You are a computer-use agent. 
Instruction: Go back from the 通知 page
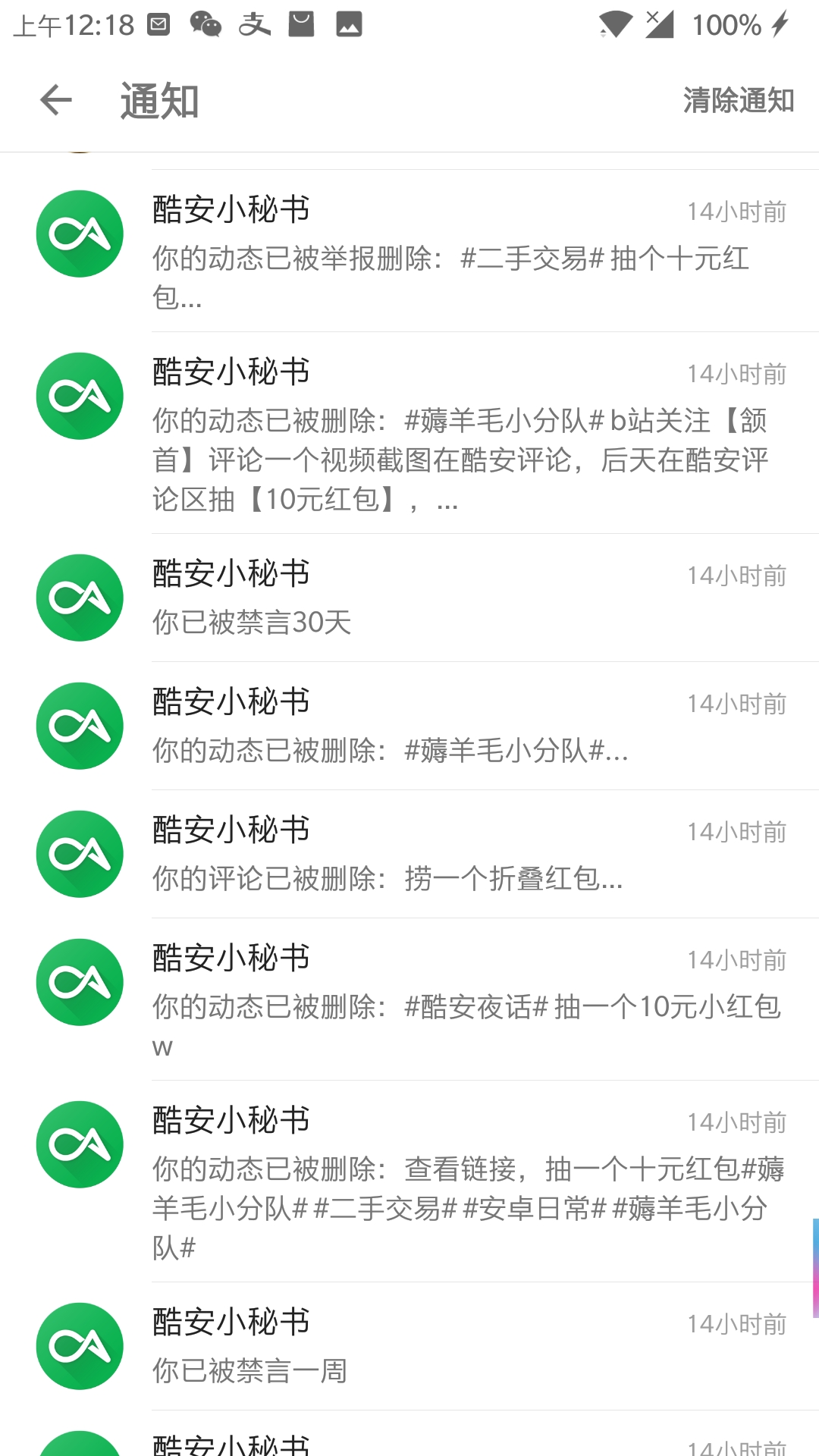point(56,100)
